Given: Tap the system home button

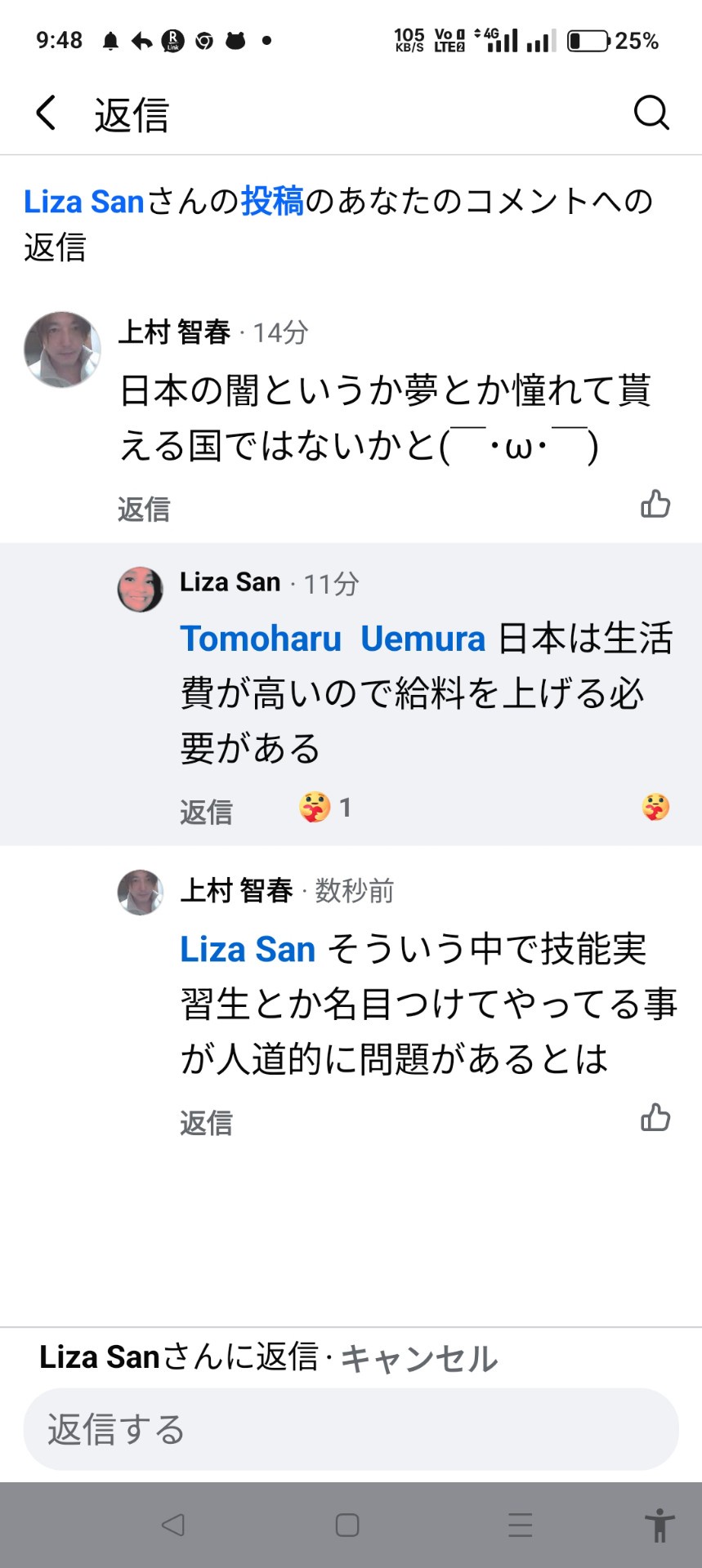Looking at the screenshot, I should pyautogui.click(x=347, y=1525).
